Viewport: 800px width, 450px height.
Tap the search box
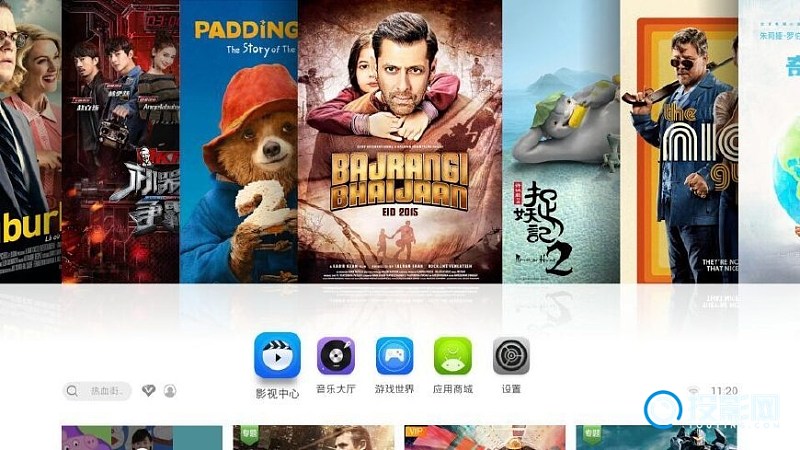click(x=98, y=391)
